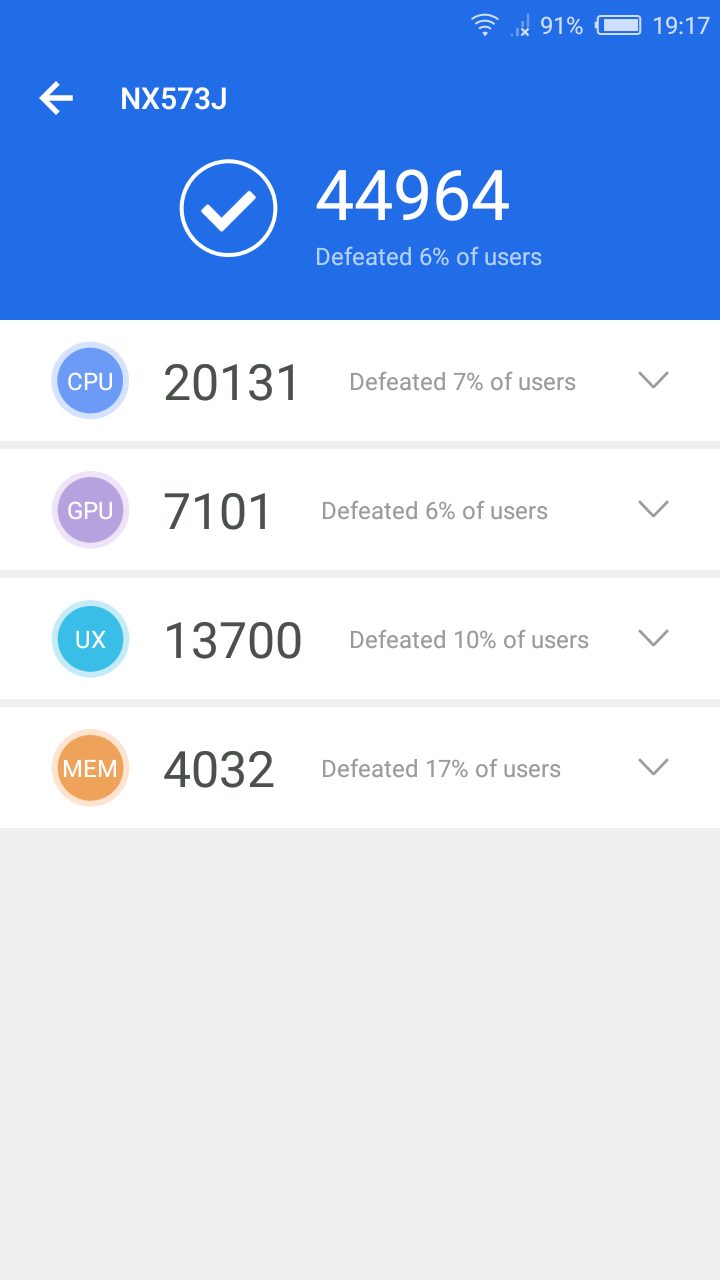Go back using the top-left arrow
720x1280 pixels.
[56, 98]
